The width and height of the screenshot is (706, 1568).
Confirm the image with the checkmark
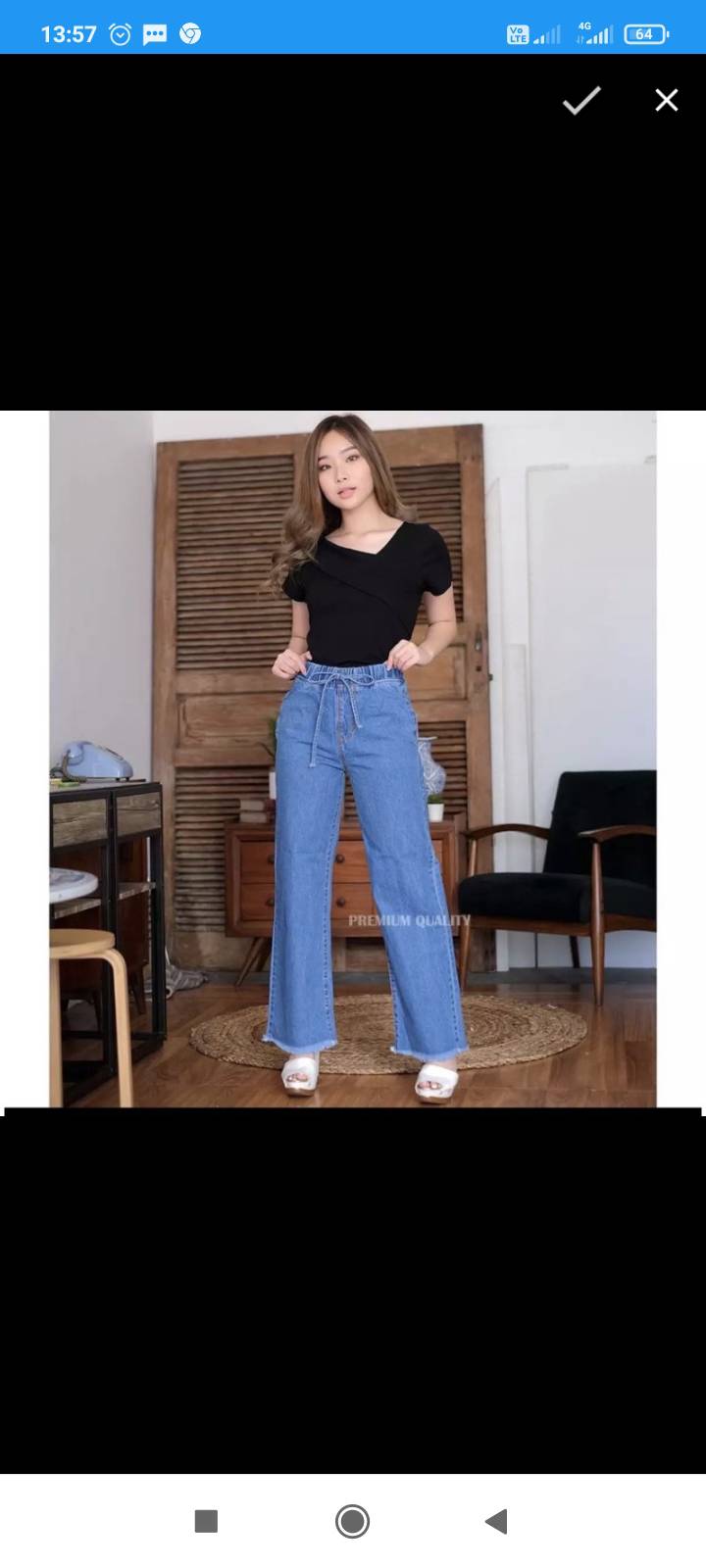point(580,100)
